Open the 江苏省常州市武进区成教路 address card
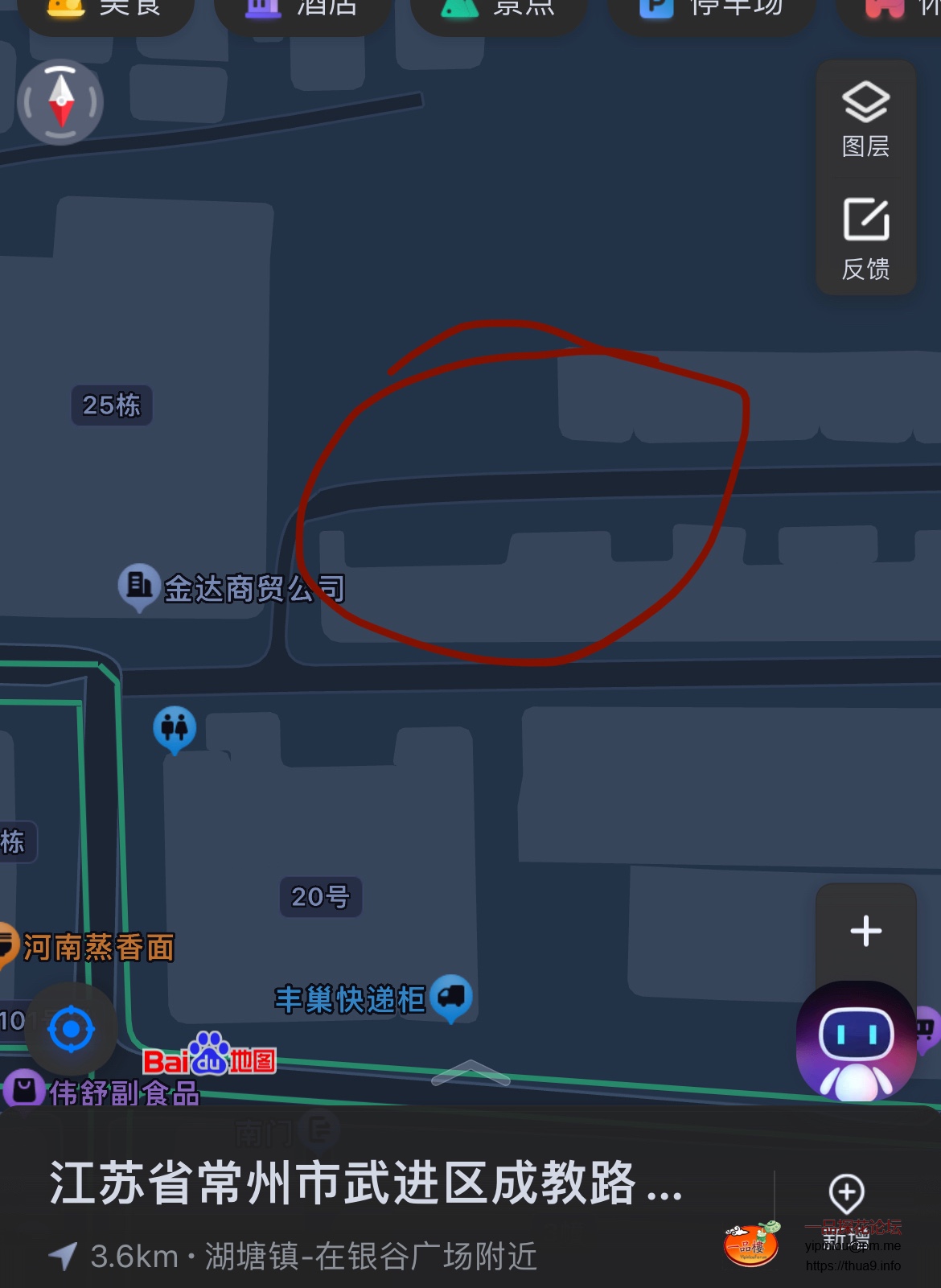This screenshot has height=1288, width=941. coord(366,1183)
